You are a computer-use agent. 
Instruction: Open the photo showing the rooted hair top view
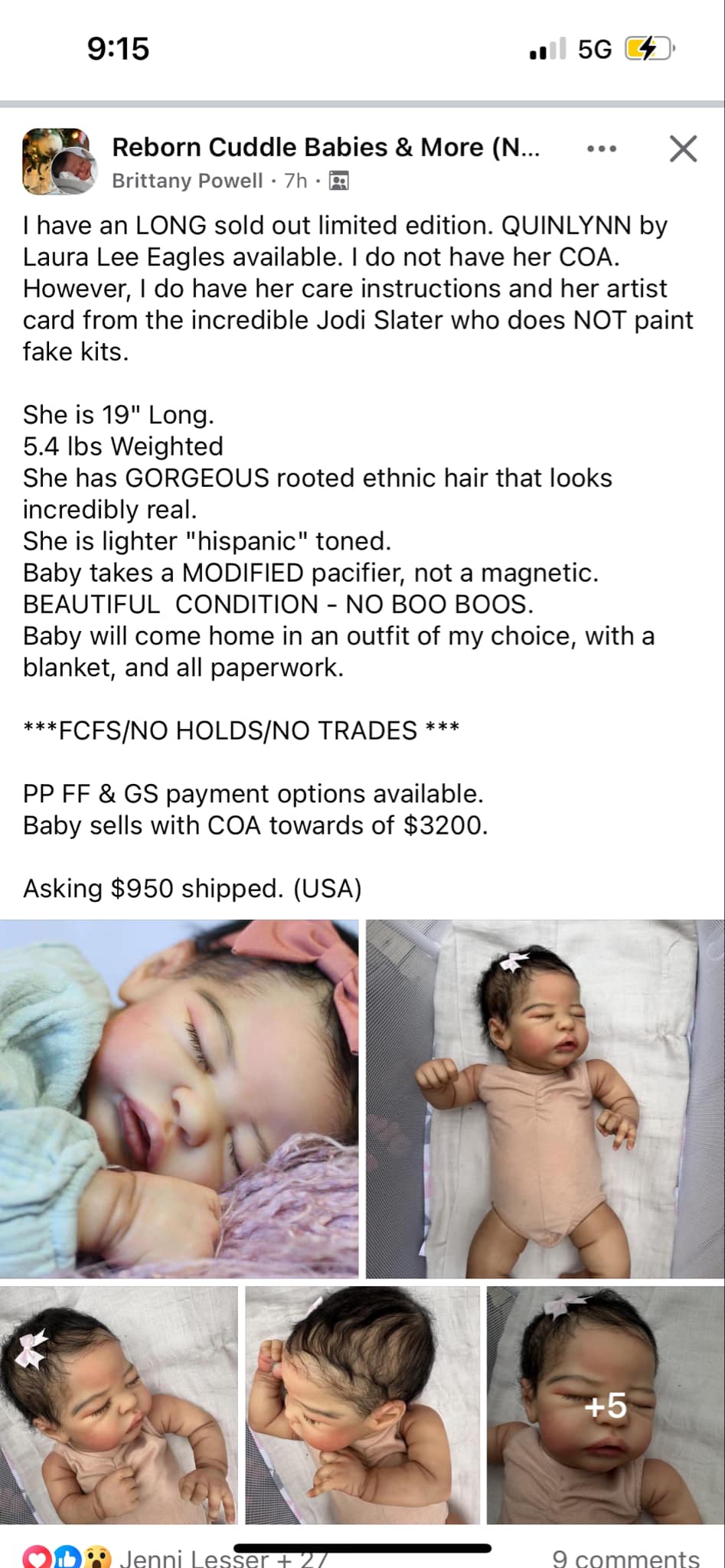pyautogui.click(x=362, y=1404)
